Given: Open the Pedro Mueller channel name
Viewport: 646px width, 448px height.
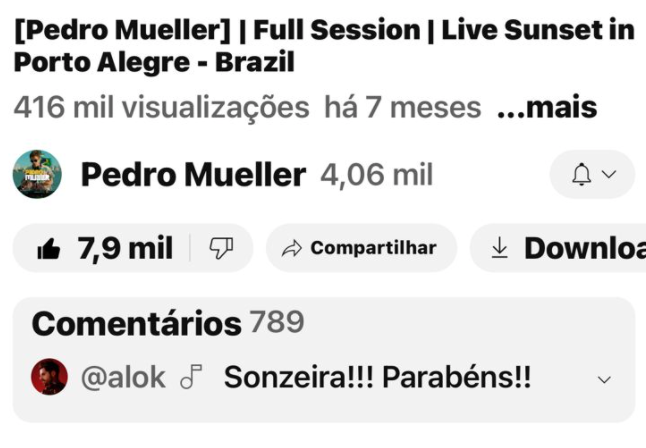Looking at the screenshot, I should (193, 175).
